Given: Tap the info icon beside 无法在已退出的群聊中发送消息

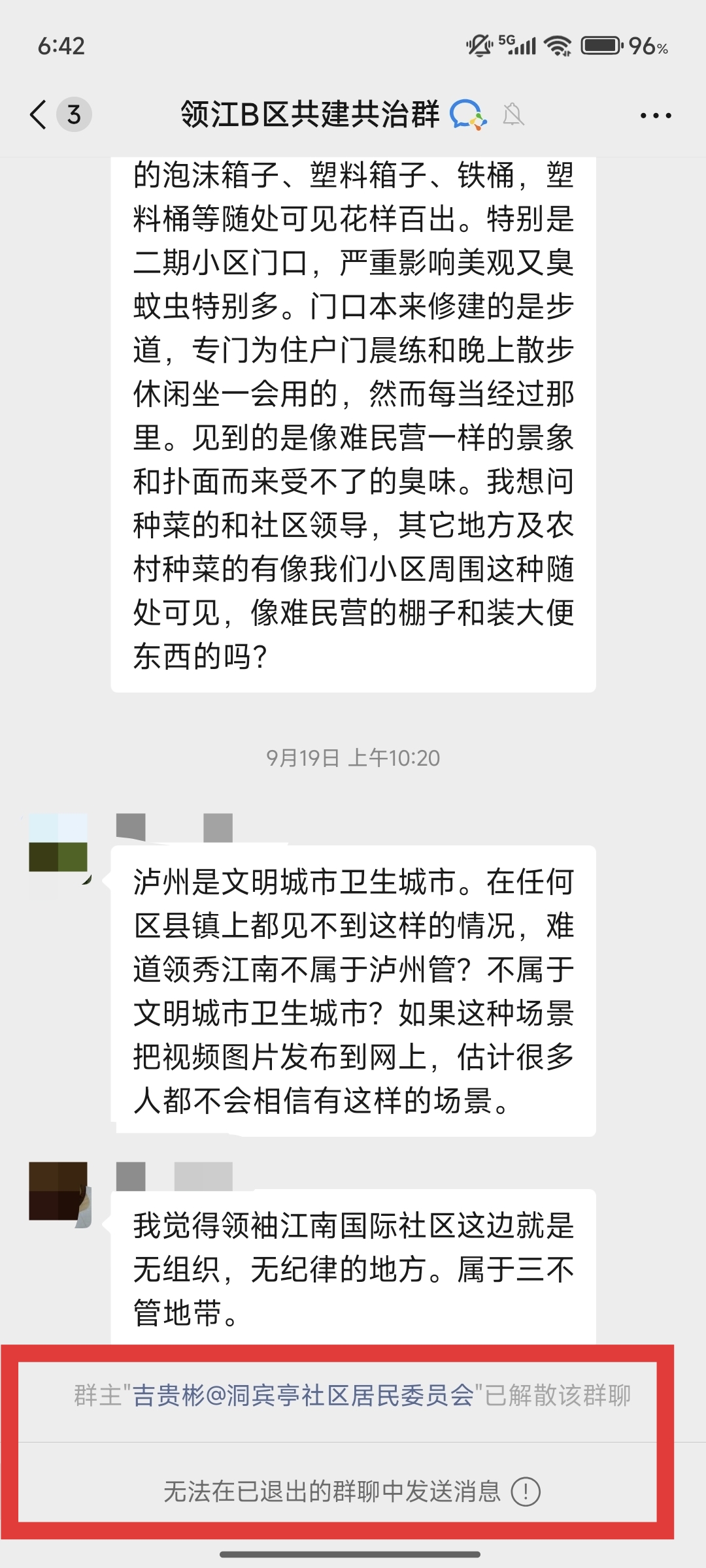Looking at the screenshot, I should (x=526, y=1492).
